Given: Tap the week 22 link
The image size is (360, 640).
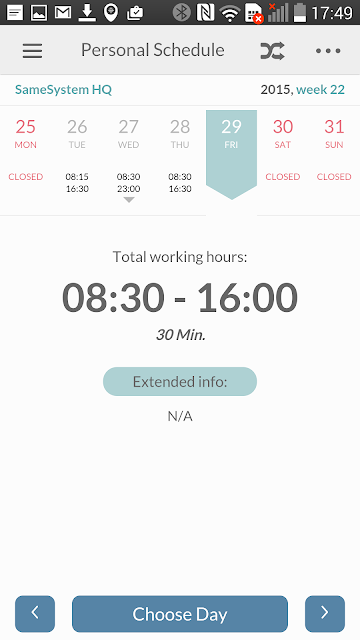Looking at the screenshot, I should click(x=320, y=89).
